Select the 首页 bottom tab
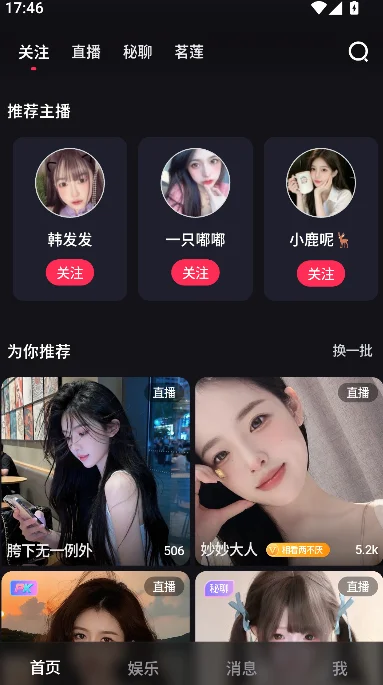 (x=45, y=667)
